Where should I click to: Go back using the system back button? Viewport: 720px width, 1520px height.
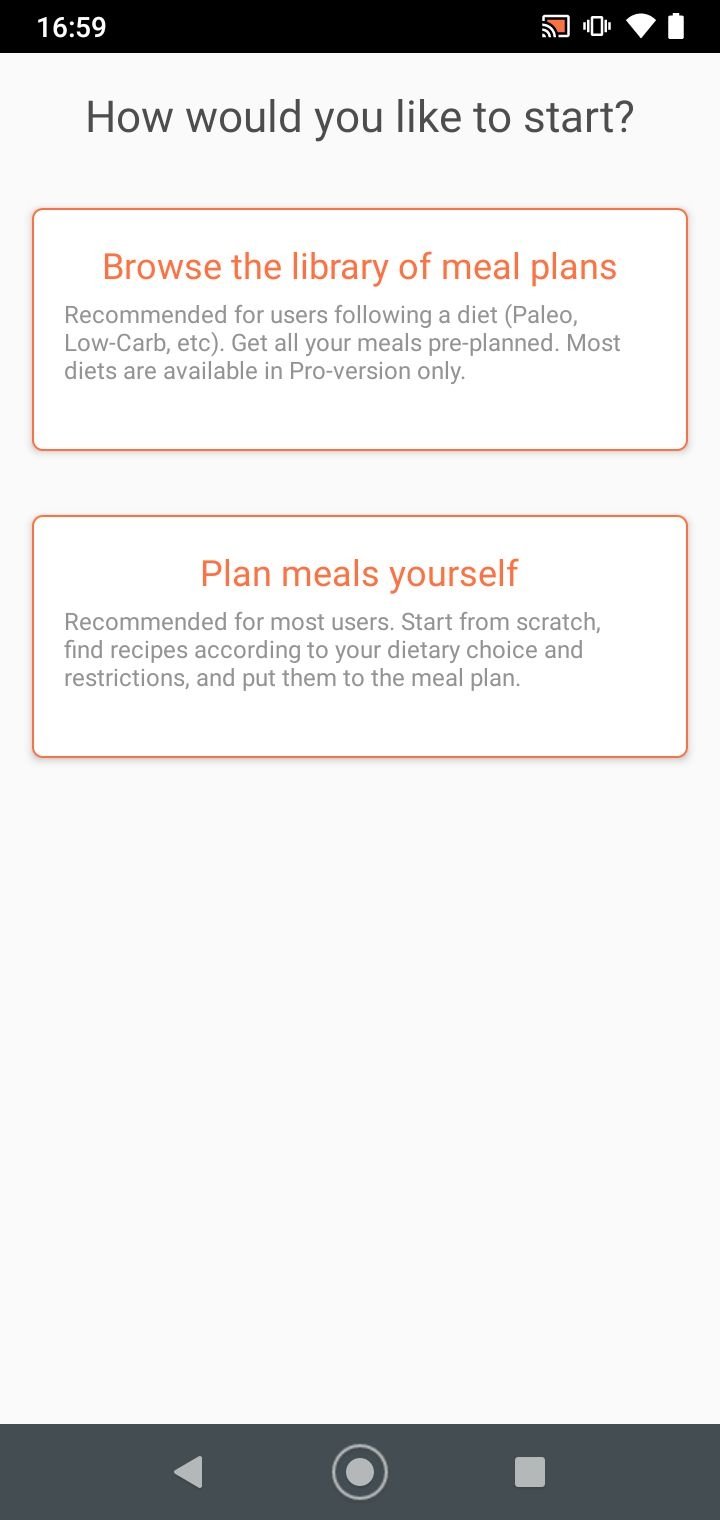coord(189,1471)
